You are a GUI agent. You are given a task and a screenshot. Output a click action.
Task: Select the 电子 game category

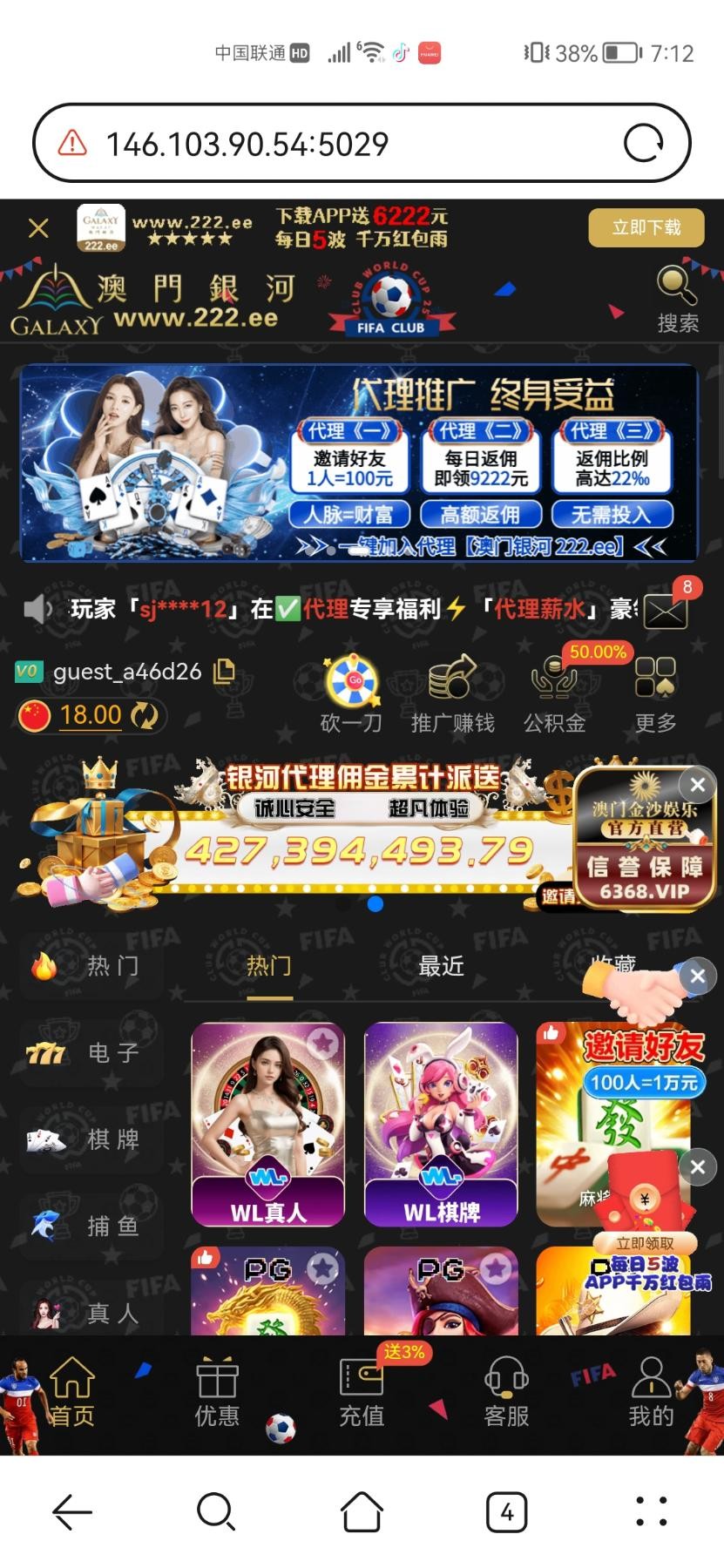coord(91,1053)
